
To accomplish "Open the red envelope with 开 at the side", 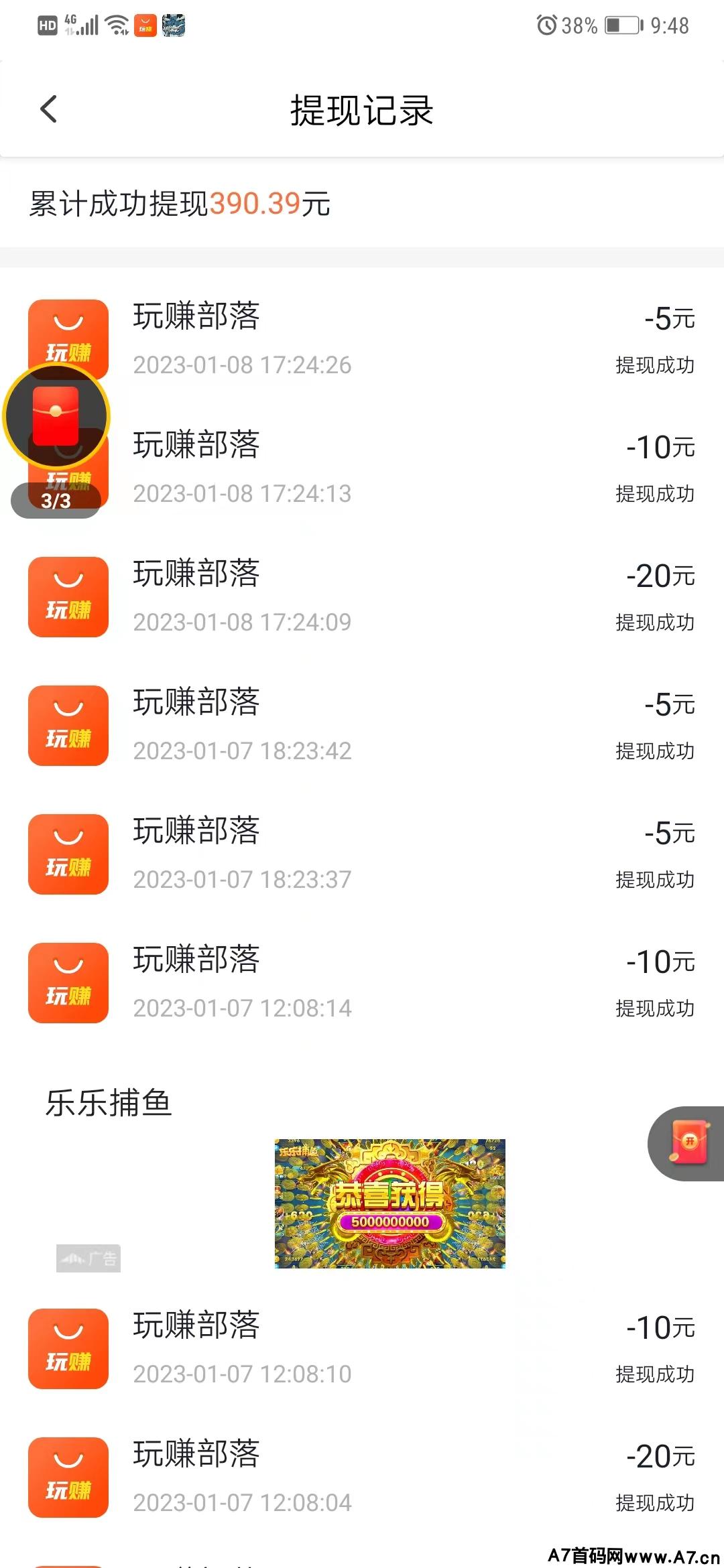I will coord(689,1142).
